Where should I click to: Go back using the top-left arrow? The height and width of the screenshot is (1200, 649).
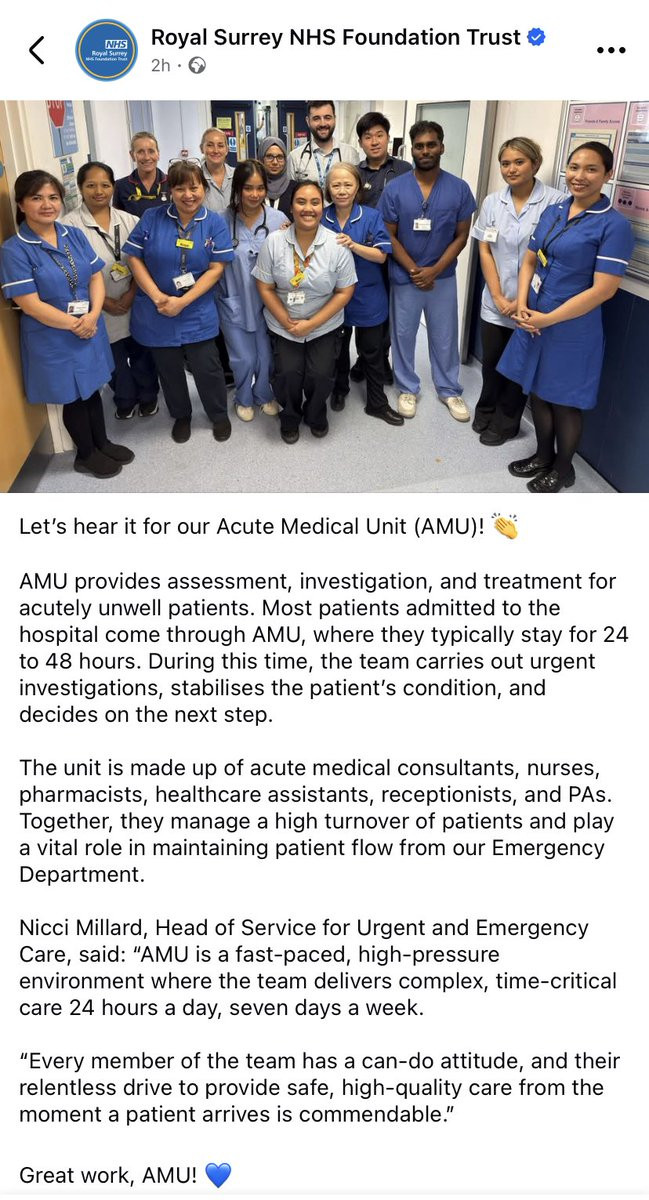[37, 50]
